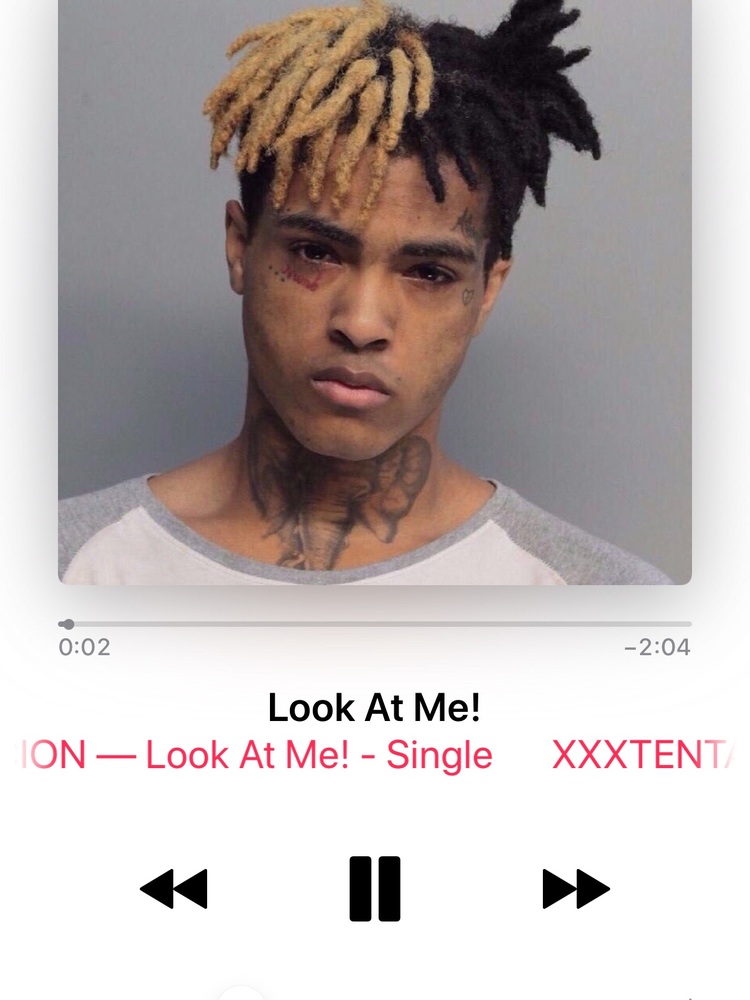The height and width of the screenshot is (1000, 750).
Task: Open the artist and album link
Action: (x=375, y=756)
